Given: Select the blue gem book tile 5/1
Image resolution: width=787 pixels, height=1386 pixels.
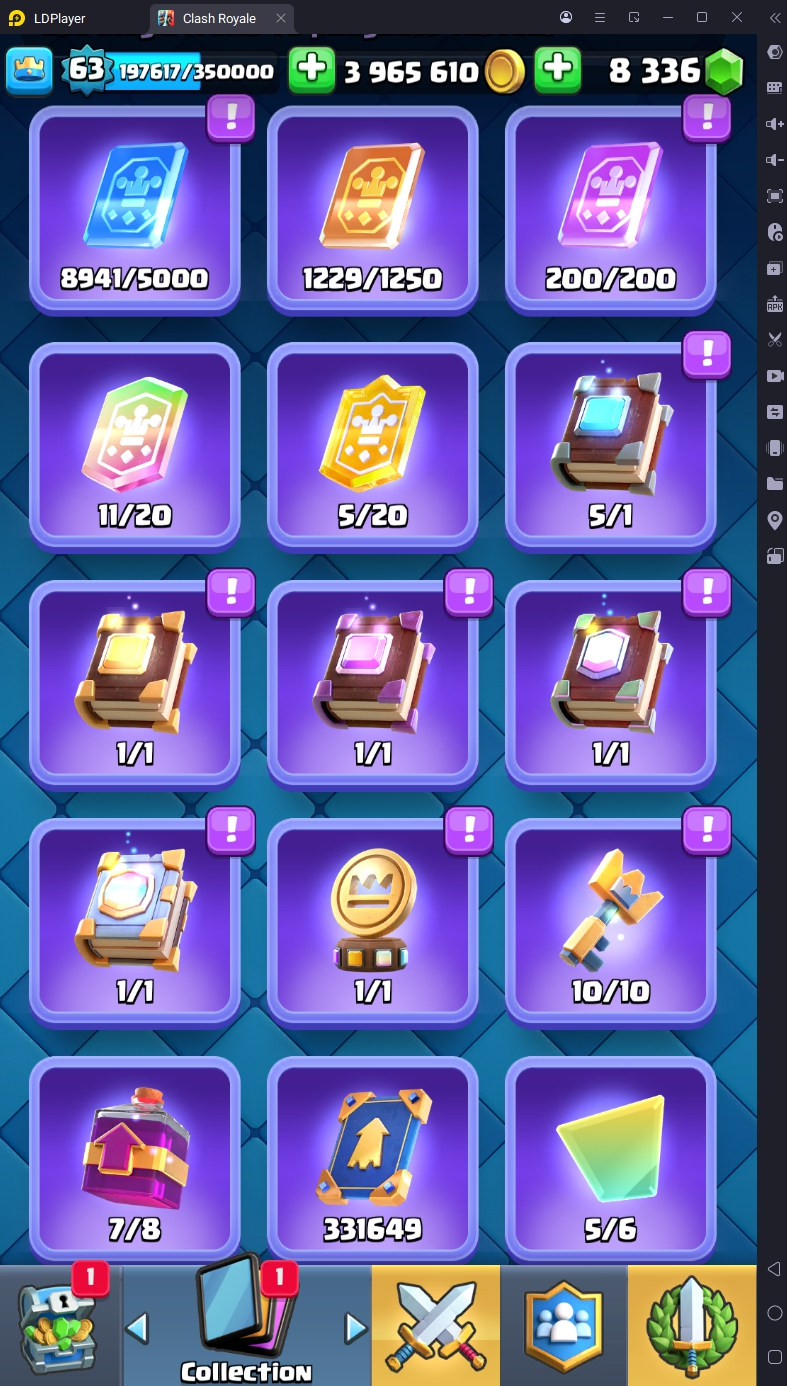Looking at the screenshot, I should [x=610, y=447].
